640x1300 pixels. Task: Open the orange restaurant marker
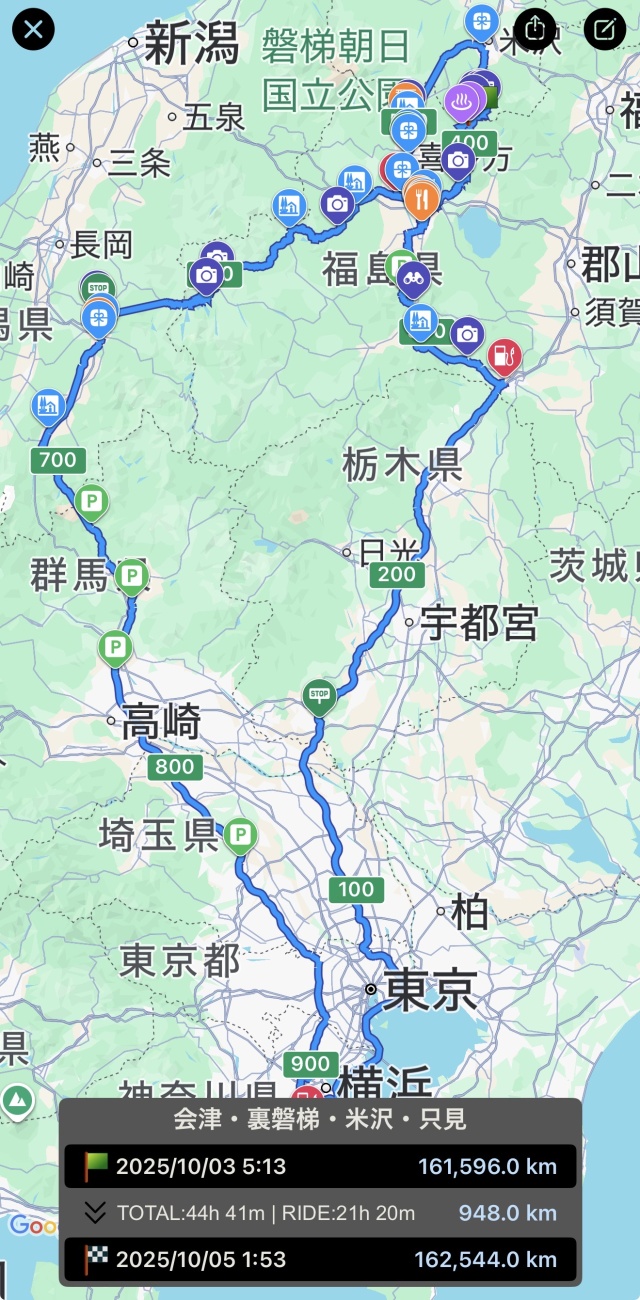coord(422,200)
